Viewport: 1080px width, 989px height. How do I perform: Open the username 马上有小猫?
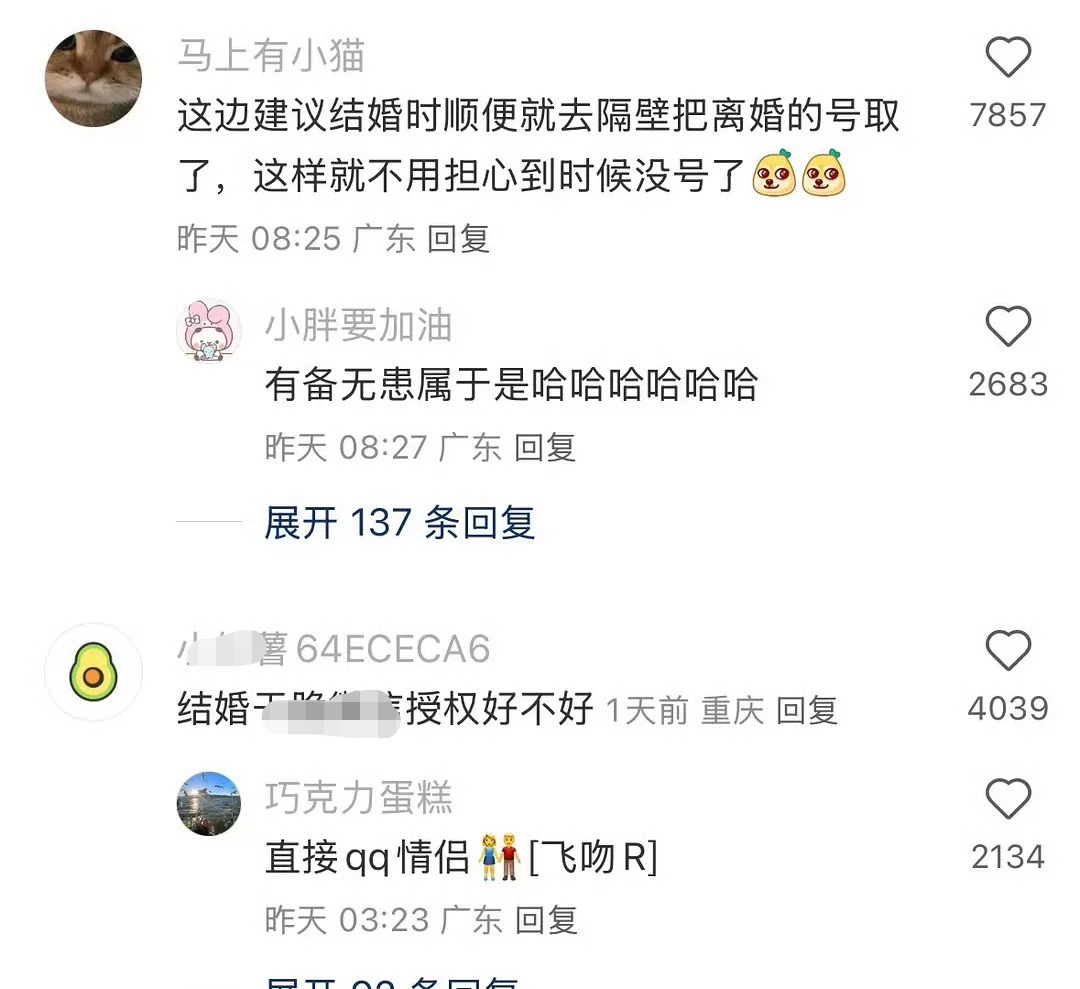[271, 56]
